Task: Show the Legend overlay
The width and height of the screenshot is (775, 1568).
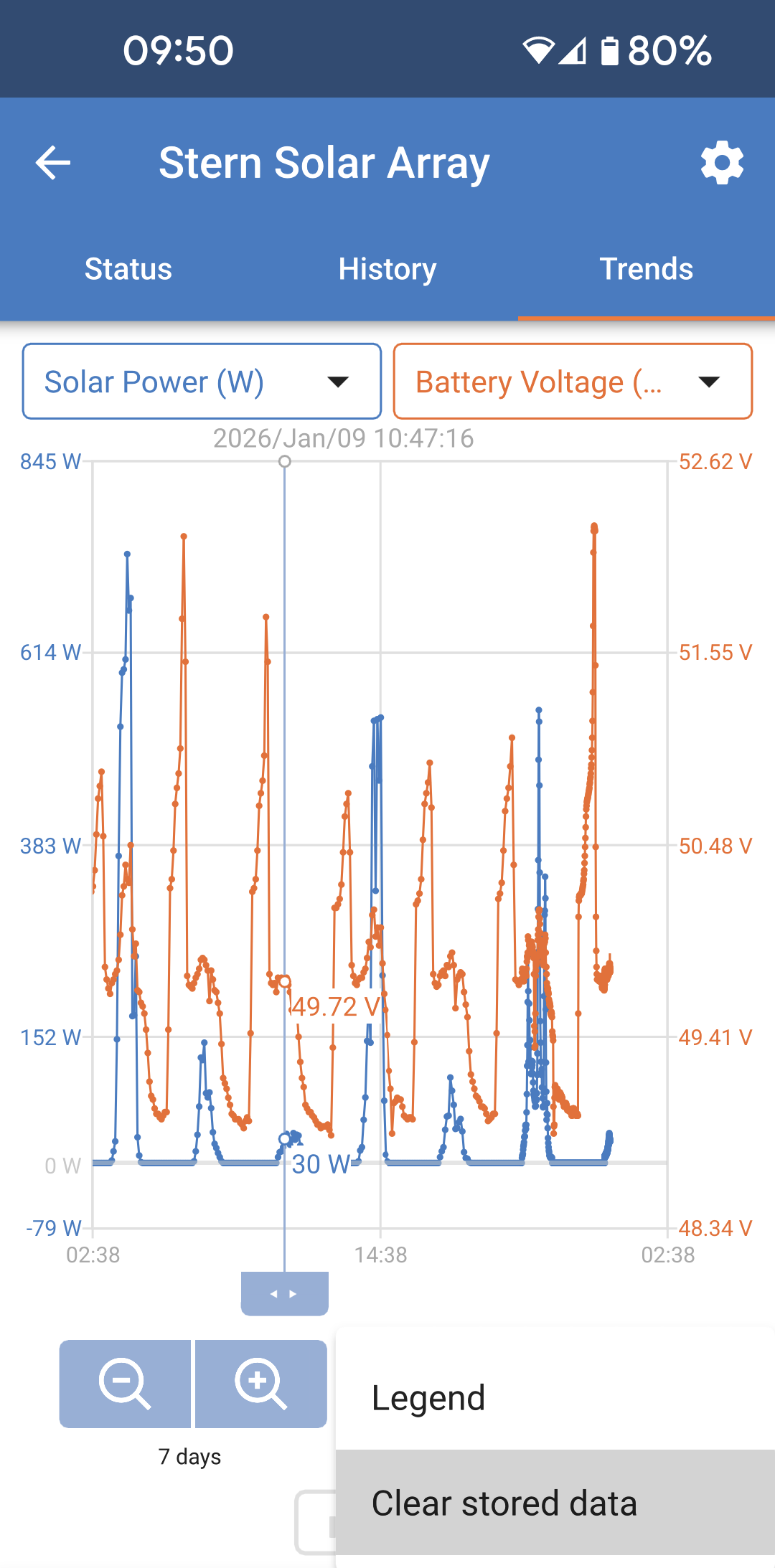Action: click(429, 1397)
